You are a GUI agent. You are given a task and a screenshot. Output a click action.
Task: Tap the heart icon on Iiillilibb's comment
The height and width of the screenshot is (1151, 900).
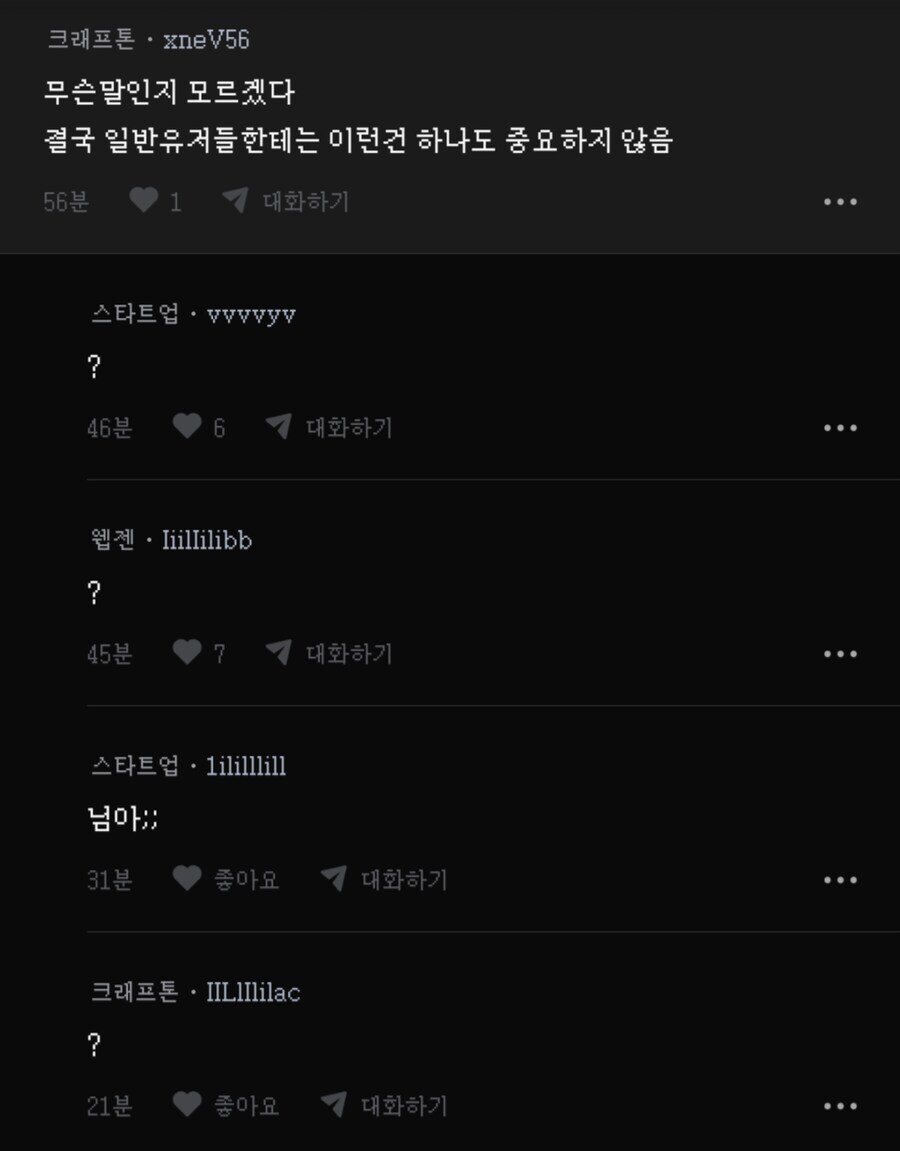point(188,653)
